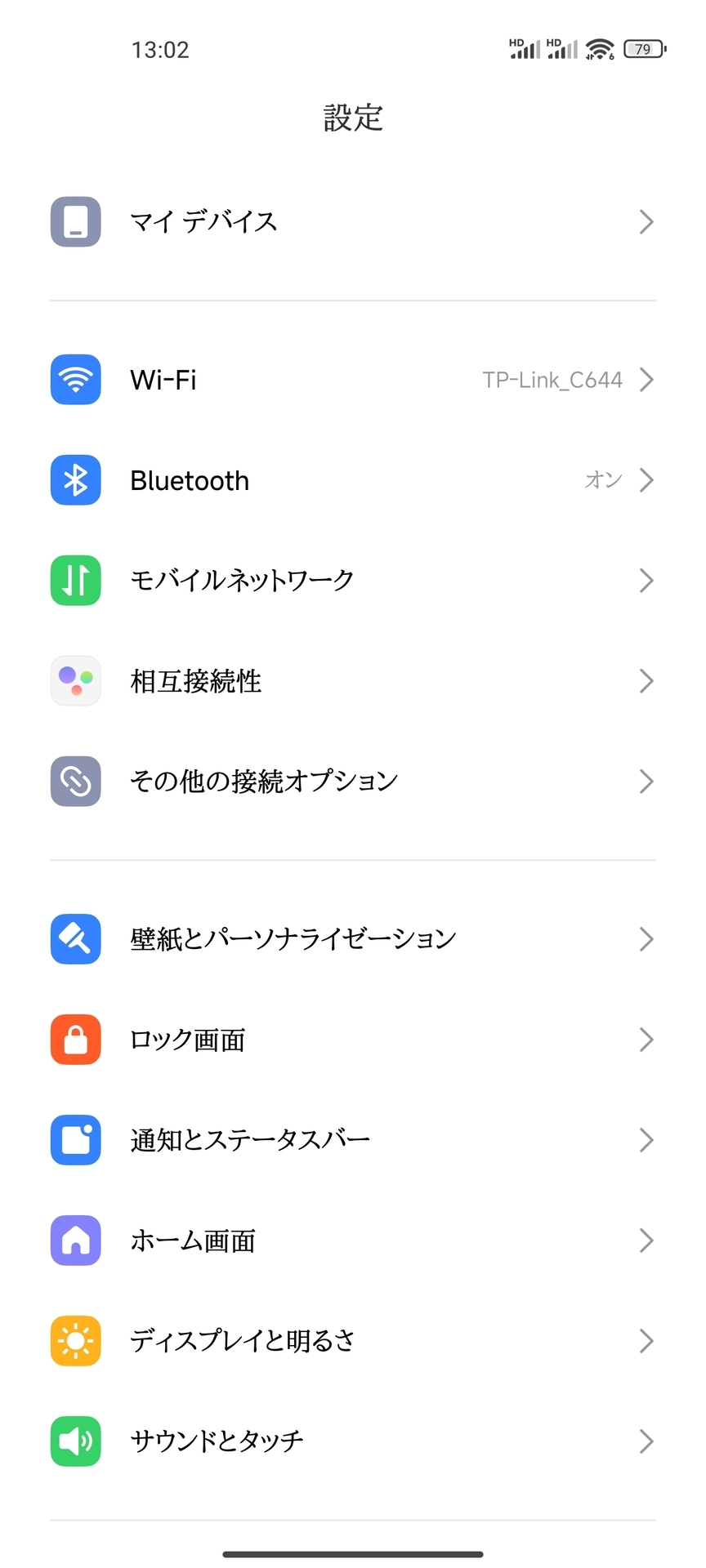Open 壁紙とパーソナライゼーション
The width and height of the screenshot is (706, 1568).
(x=353, y=939)
